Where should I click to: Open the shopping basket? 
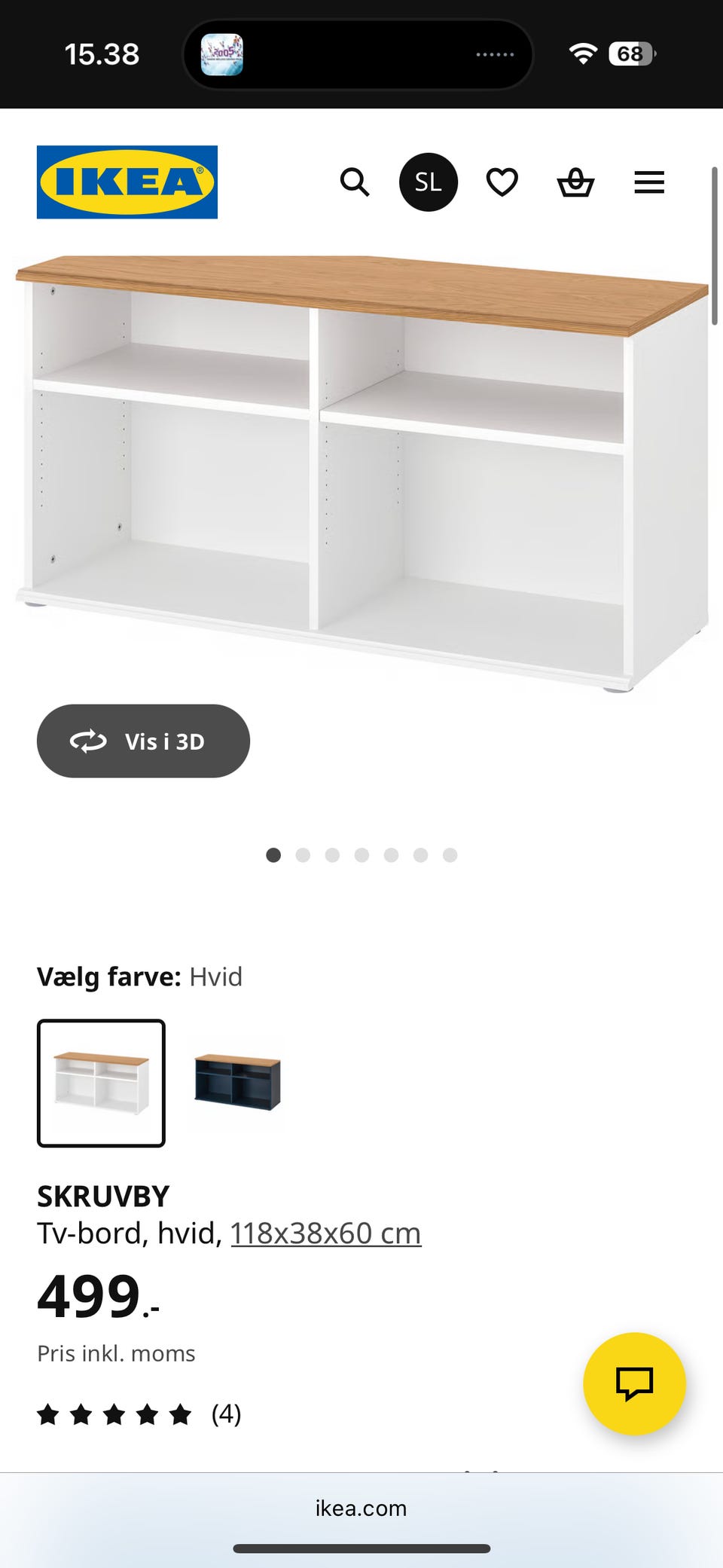pos(575,182)
